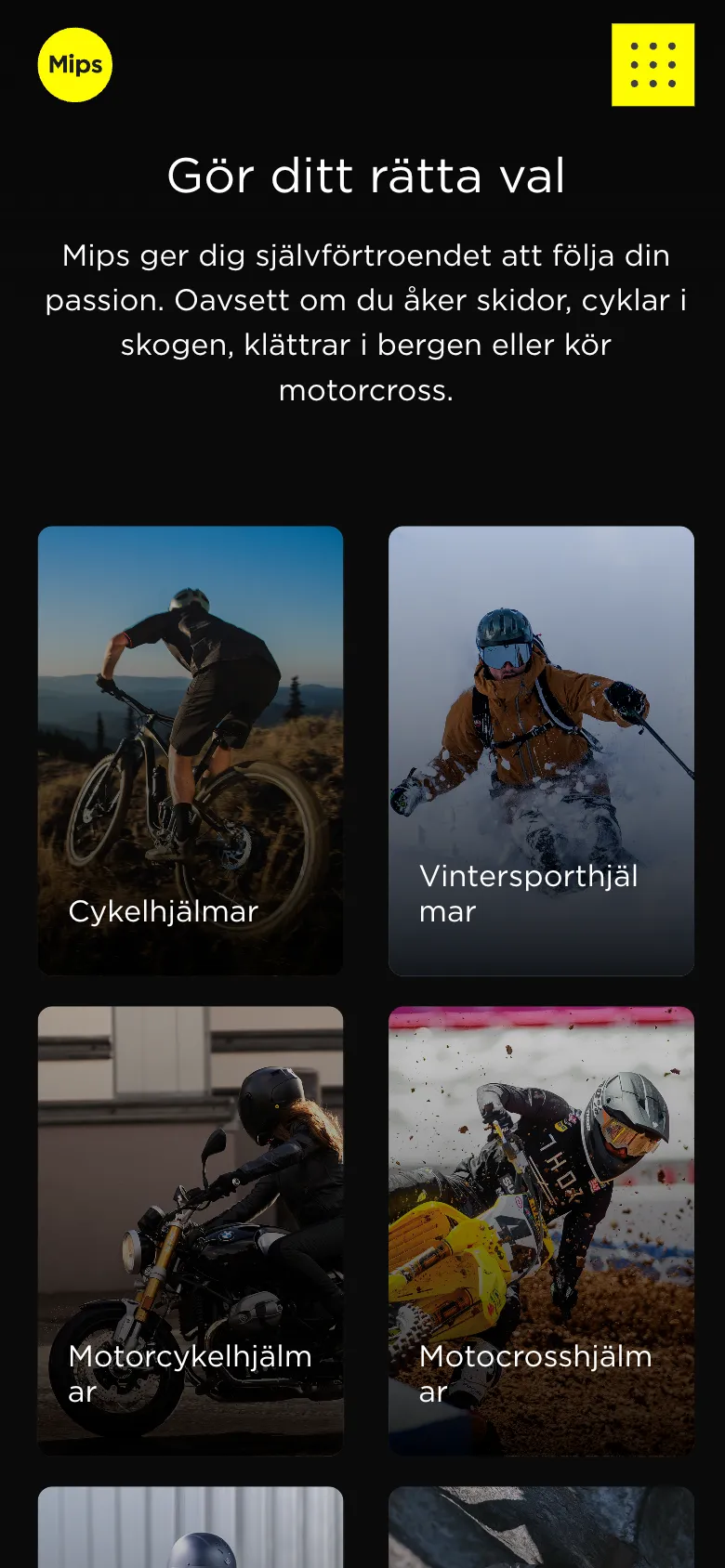View the Vintersporthjälmar category

click(x=541, y=751)
